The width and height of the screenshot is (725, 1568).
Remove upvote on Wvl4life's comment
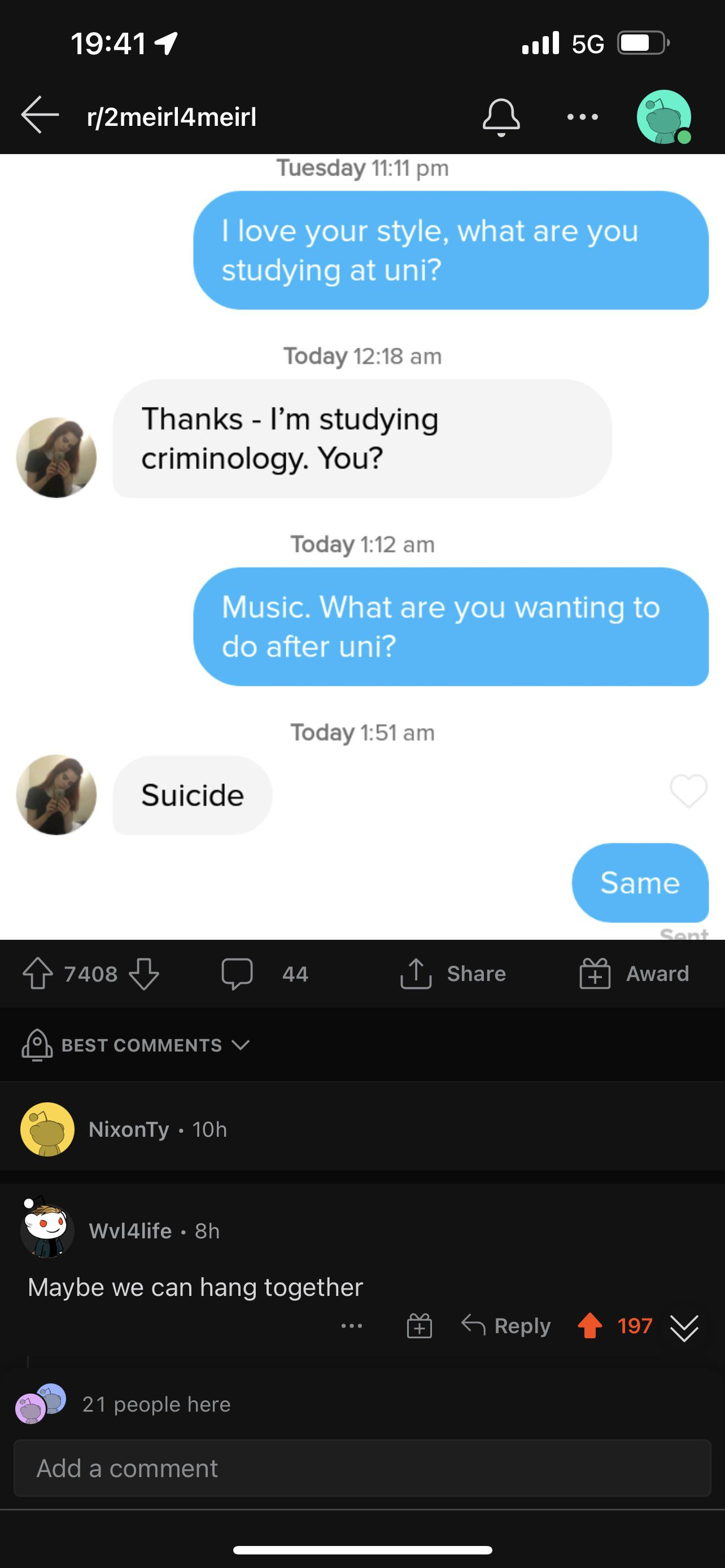[x=590, y=1325]
